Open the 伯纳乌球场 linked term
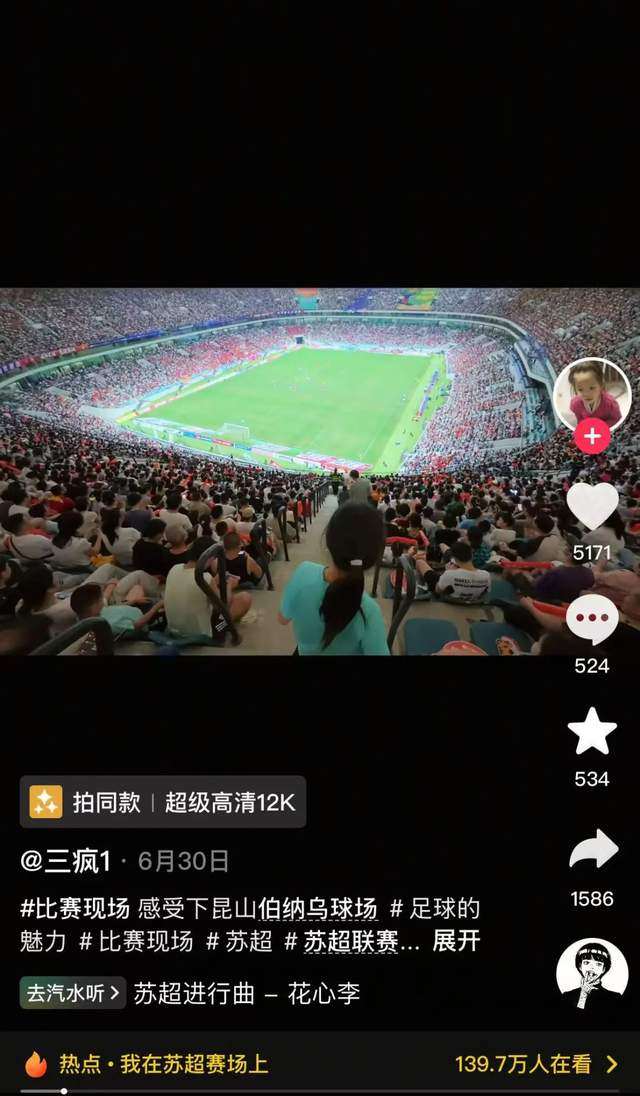The image size is (640, 1096). click(318, 909)
